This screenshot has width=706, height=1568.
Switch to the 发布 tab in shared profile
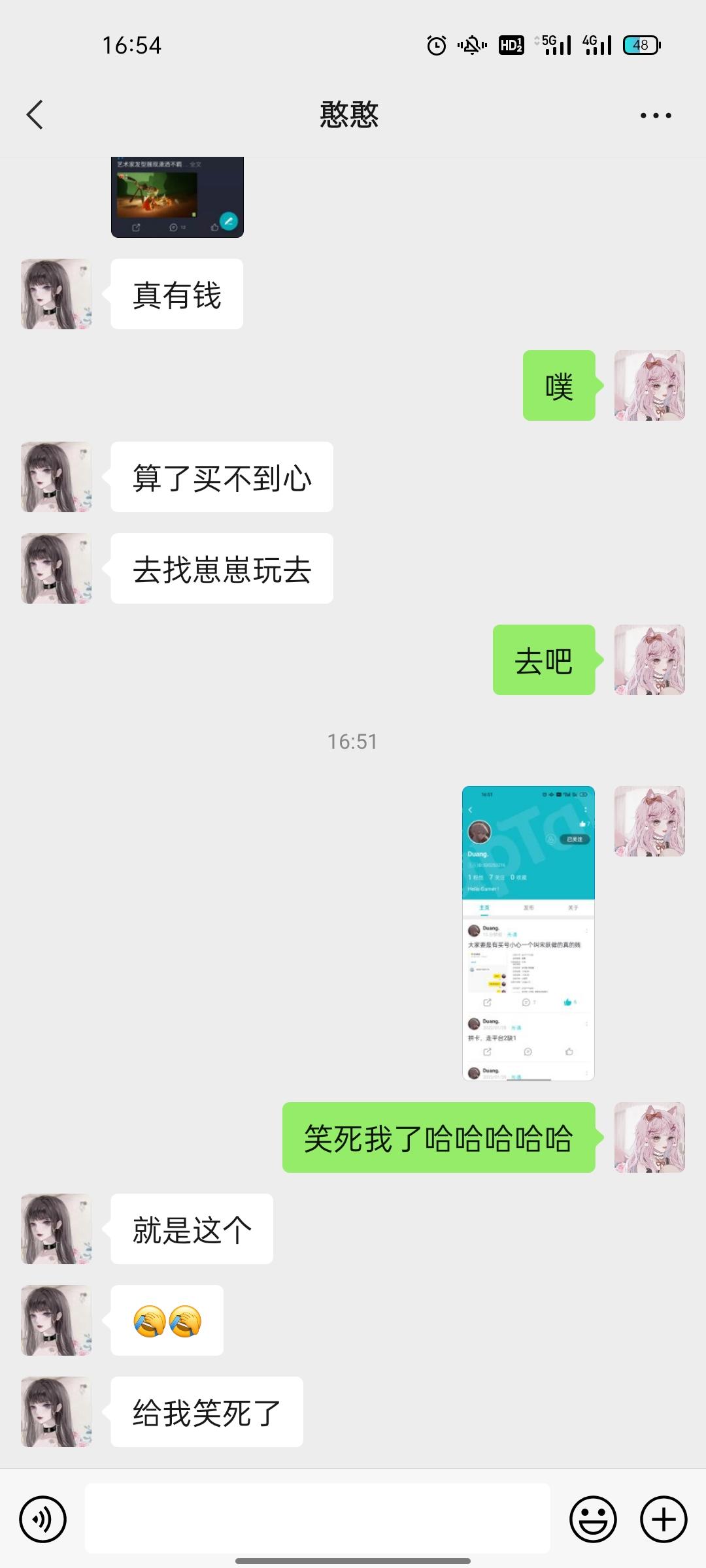coord(529,908)
